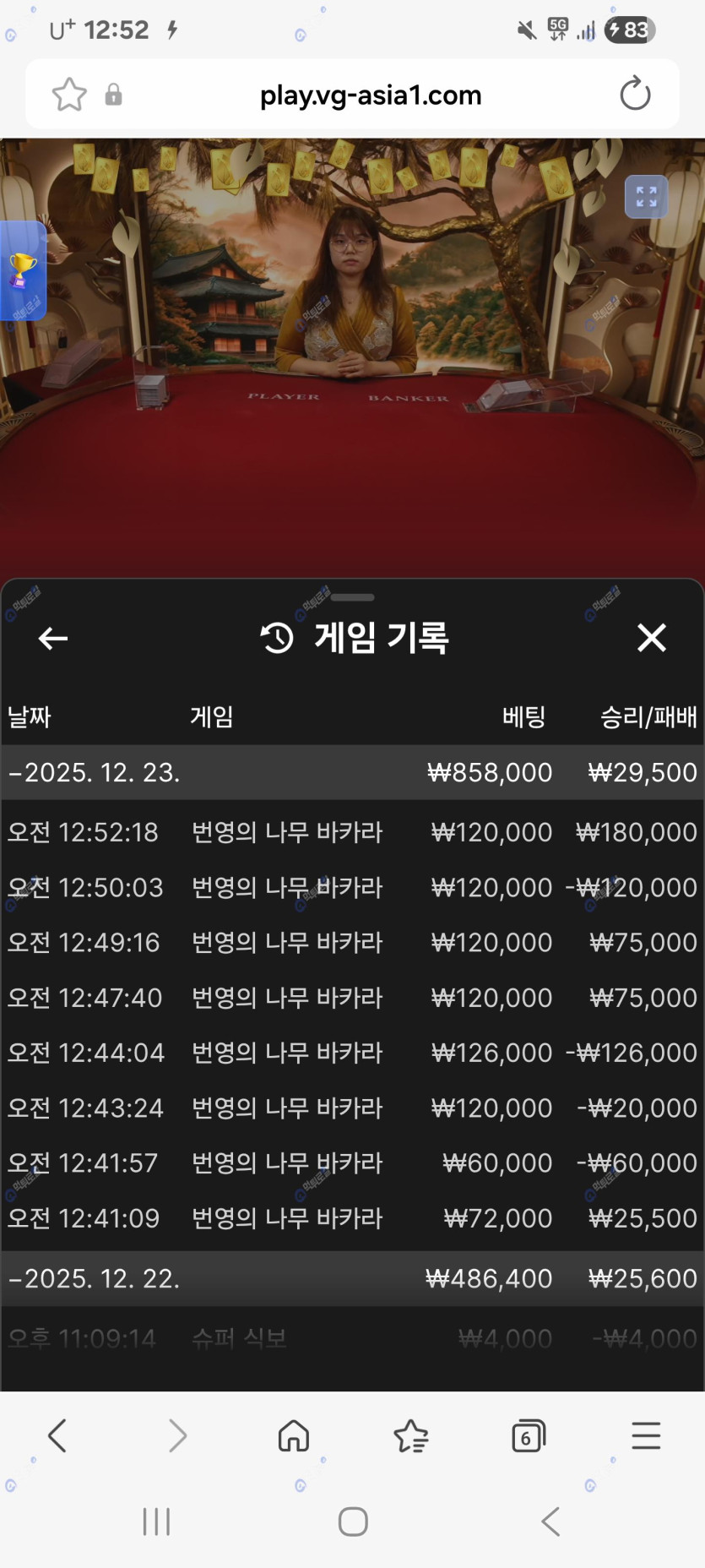Reload the page

pyautogui.click(x=635, y=94)
